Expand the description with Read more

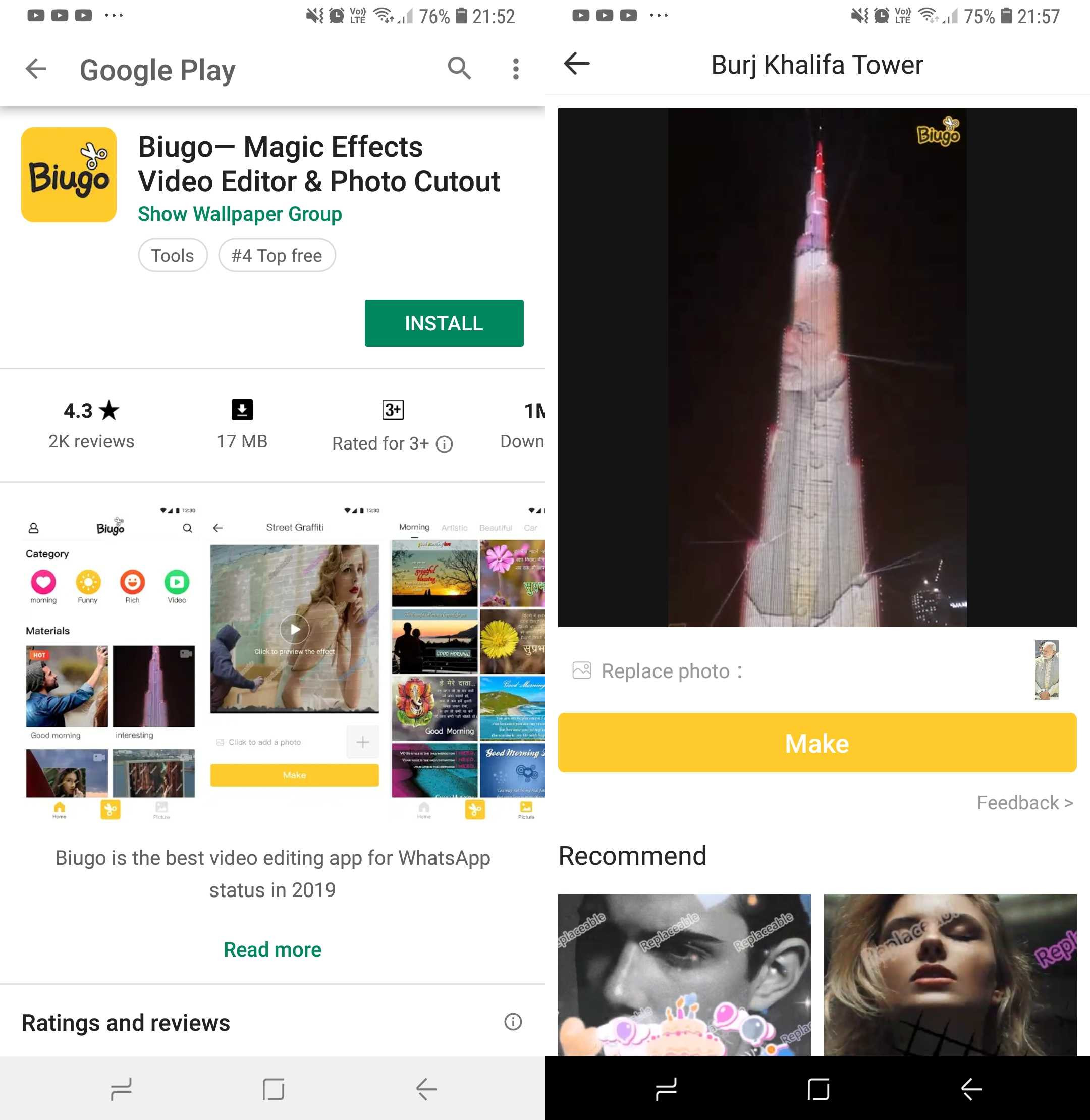pyautogui.click(x=272, y=949)
